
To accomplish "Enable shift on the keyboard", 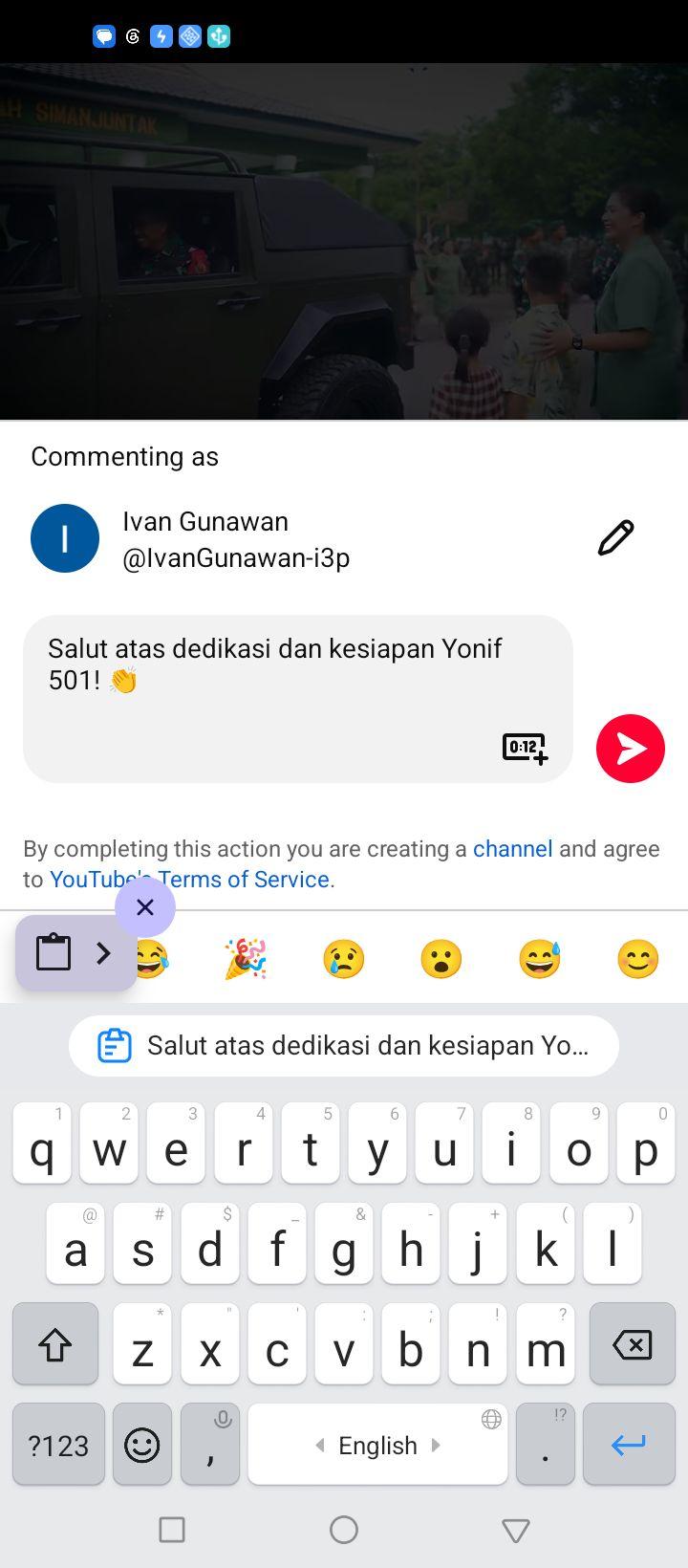I will coord(55,1344).
